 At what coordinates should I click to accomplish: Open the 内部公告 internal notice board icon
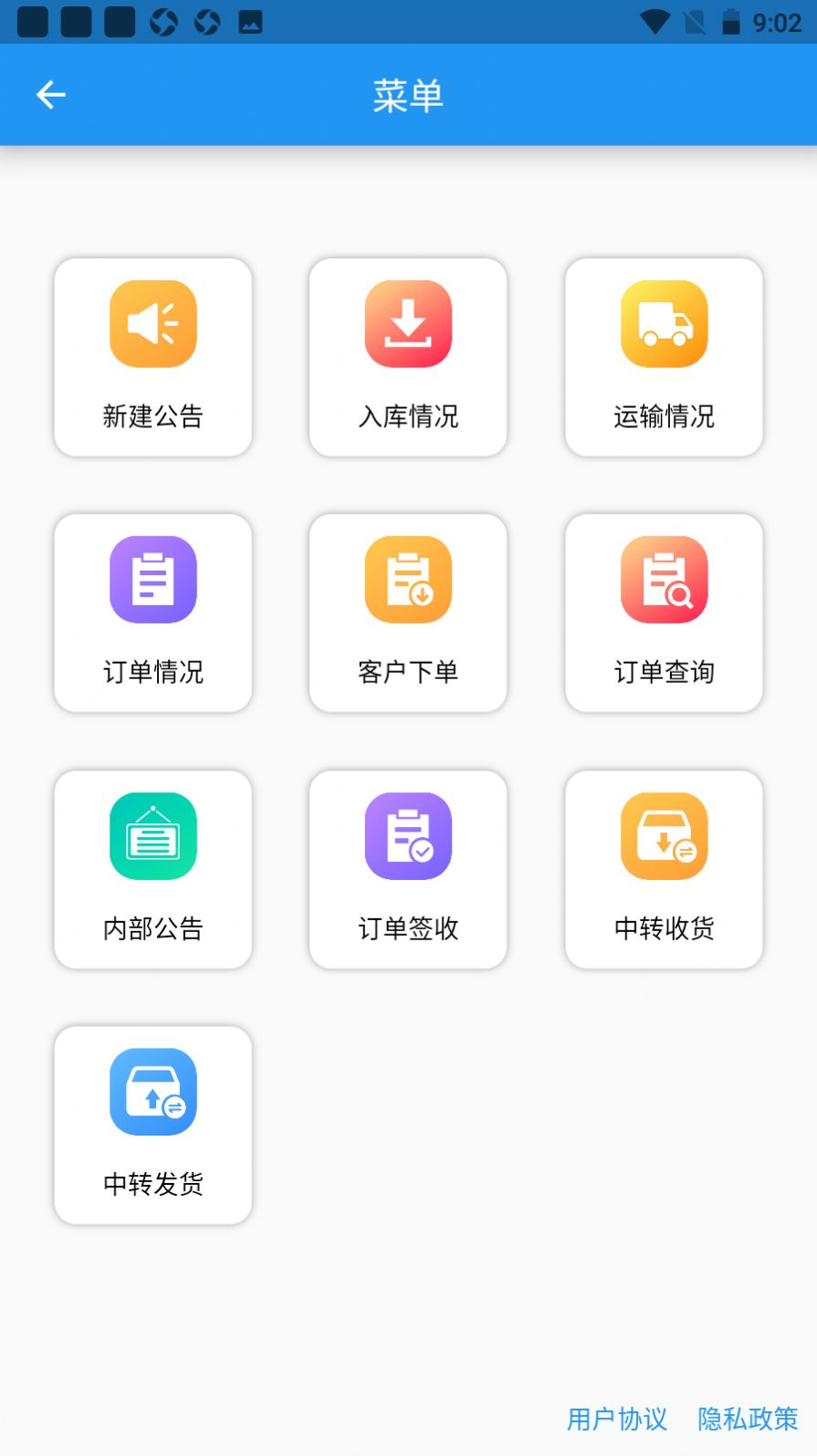[x=152, y=836]
